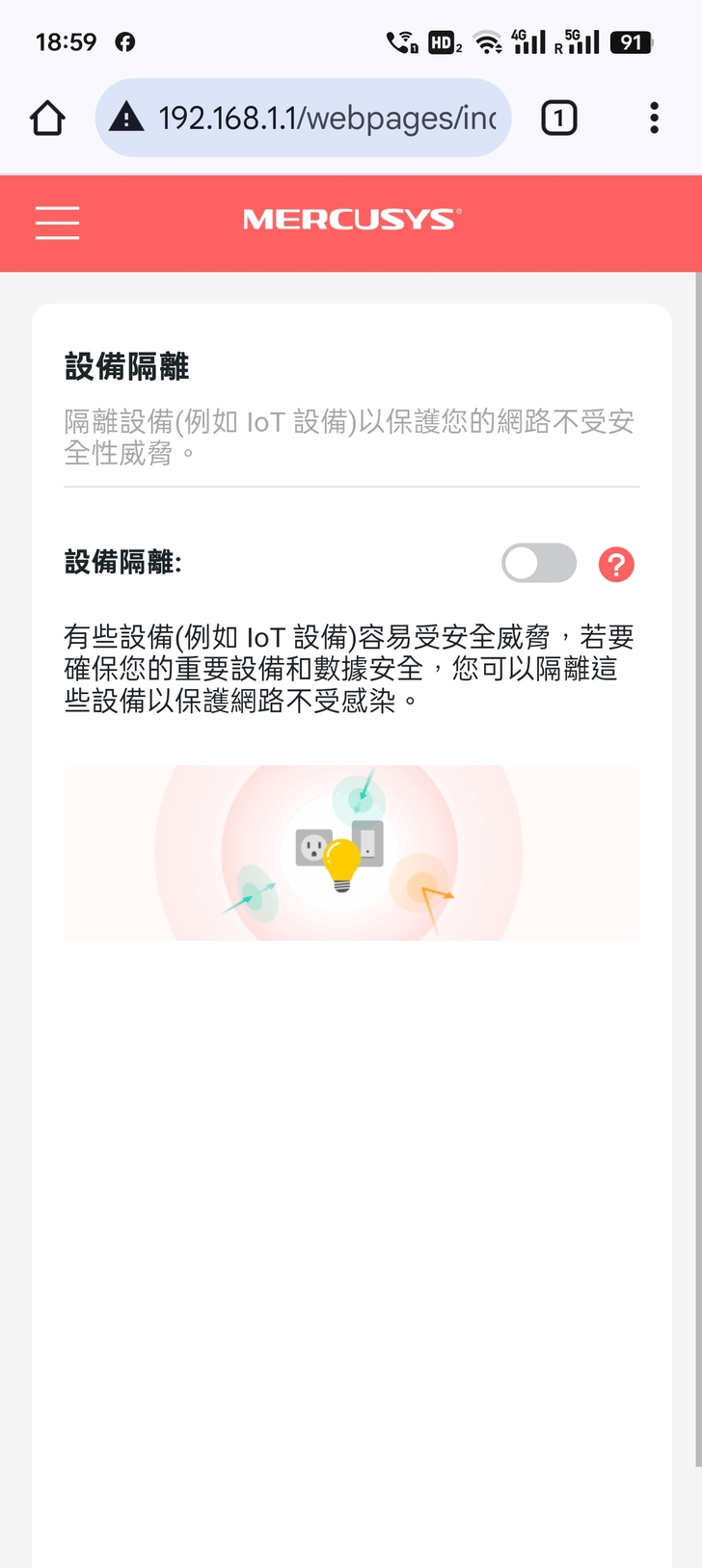This screenshot has height=1568, width=702.
Task: Tap the browser home button
Action: coord(47,119)
